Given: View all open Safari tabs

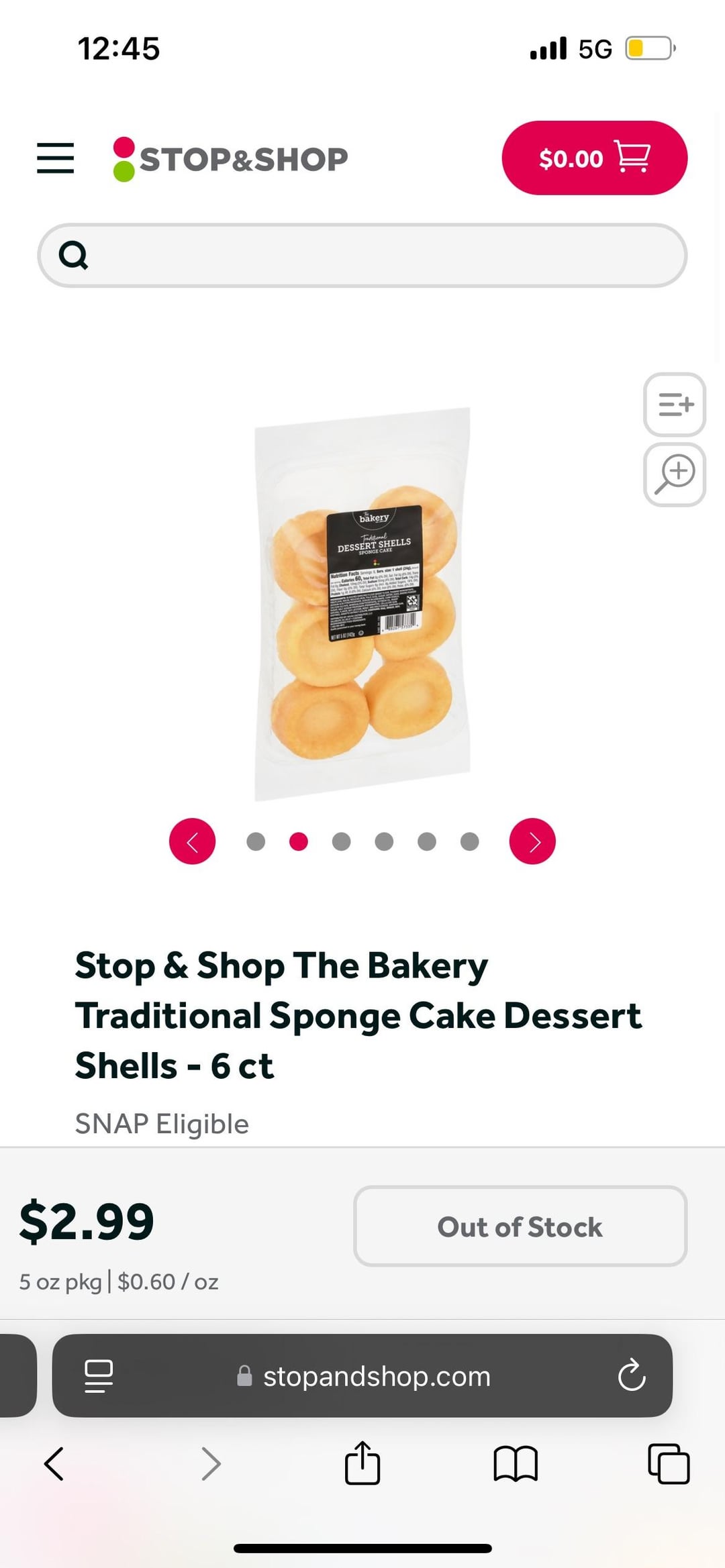Looking at the screenshot, I should 669,1463.
